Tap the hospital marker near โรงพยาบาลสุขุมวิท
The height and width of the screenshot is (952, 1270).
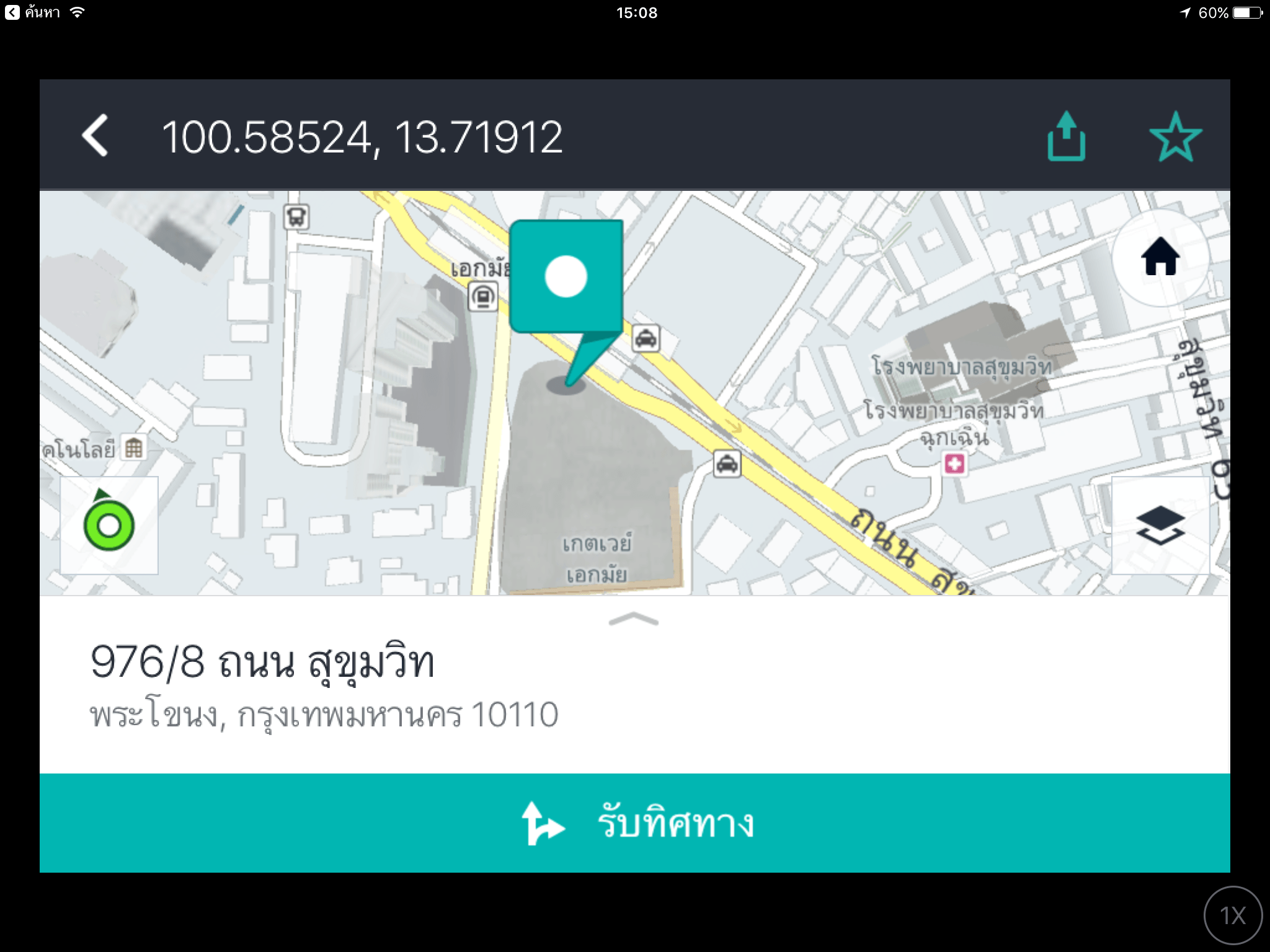(954, 463)
